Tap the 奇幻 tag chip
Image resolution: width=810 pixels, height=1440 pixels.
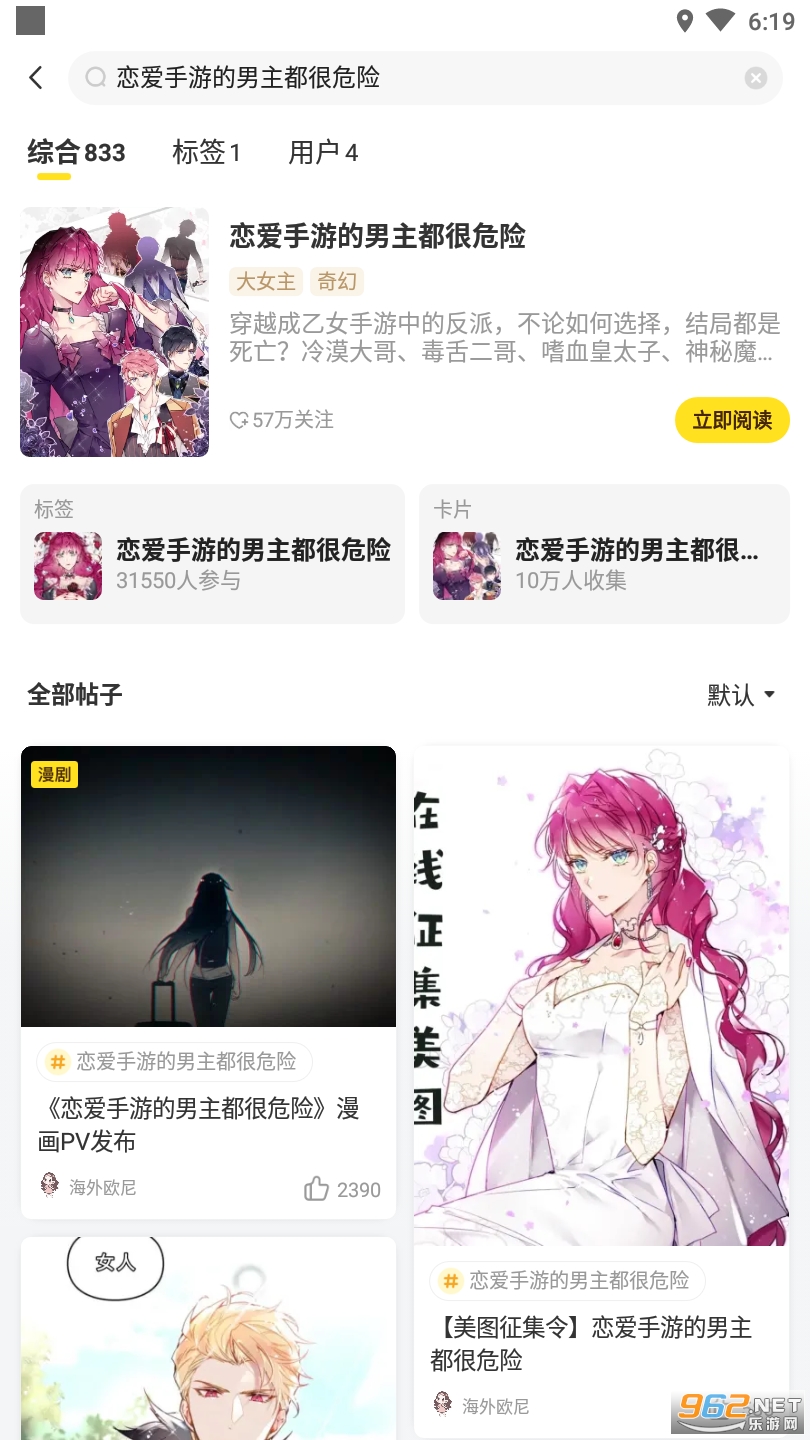coord(337,281)
